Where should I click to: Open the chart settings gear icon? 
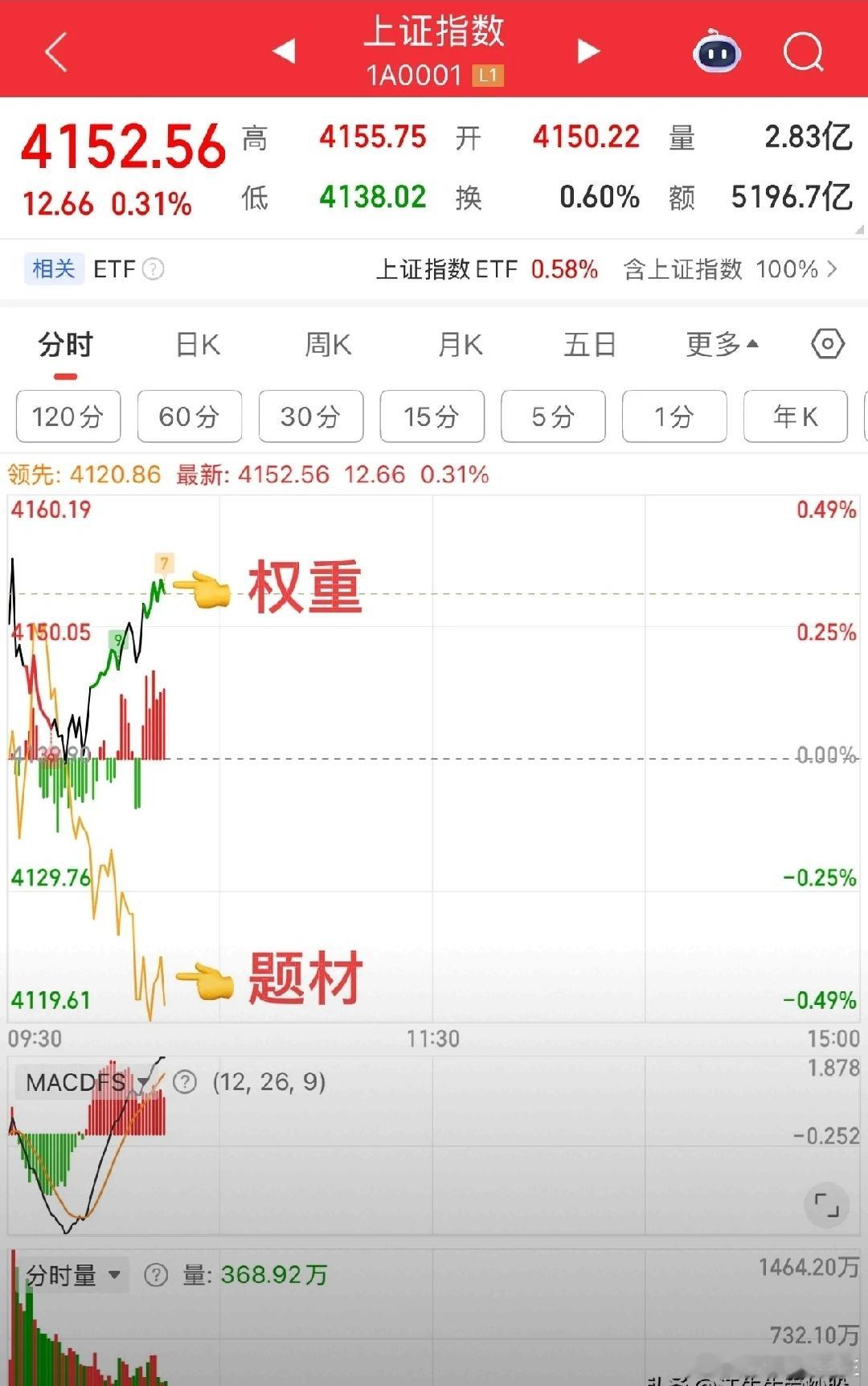[826, 343]
